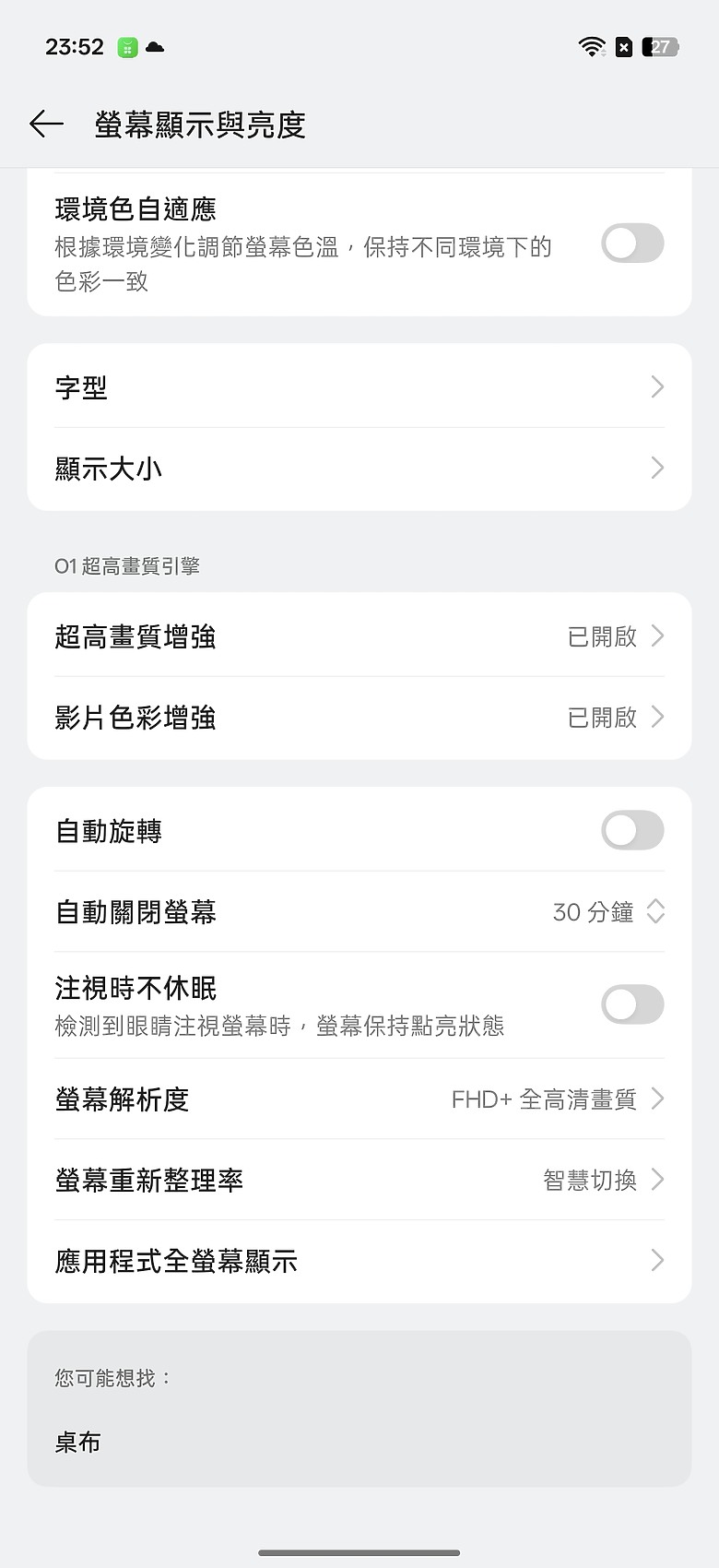Open 桌布 from suggested searches
The width and height of the screenshot is (719, 1568).
coord(77,1443)
